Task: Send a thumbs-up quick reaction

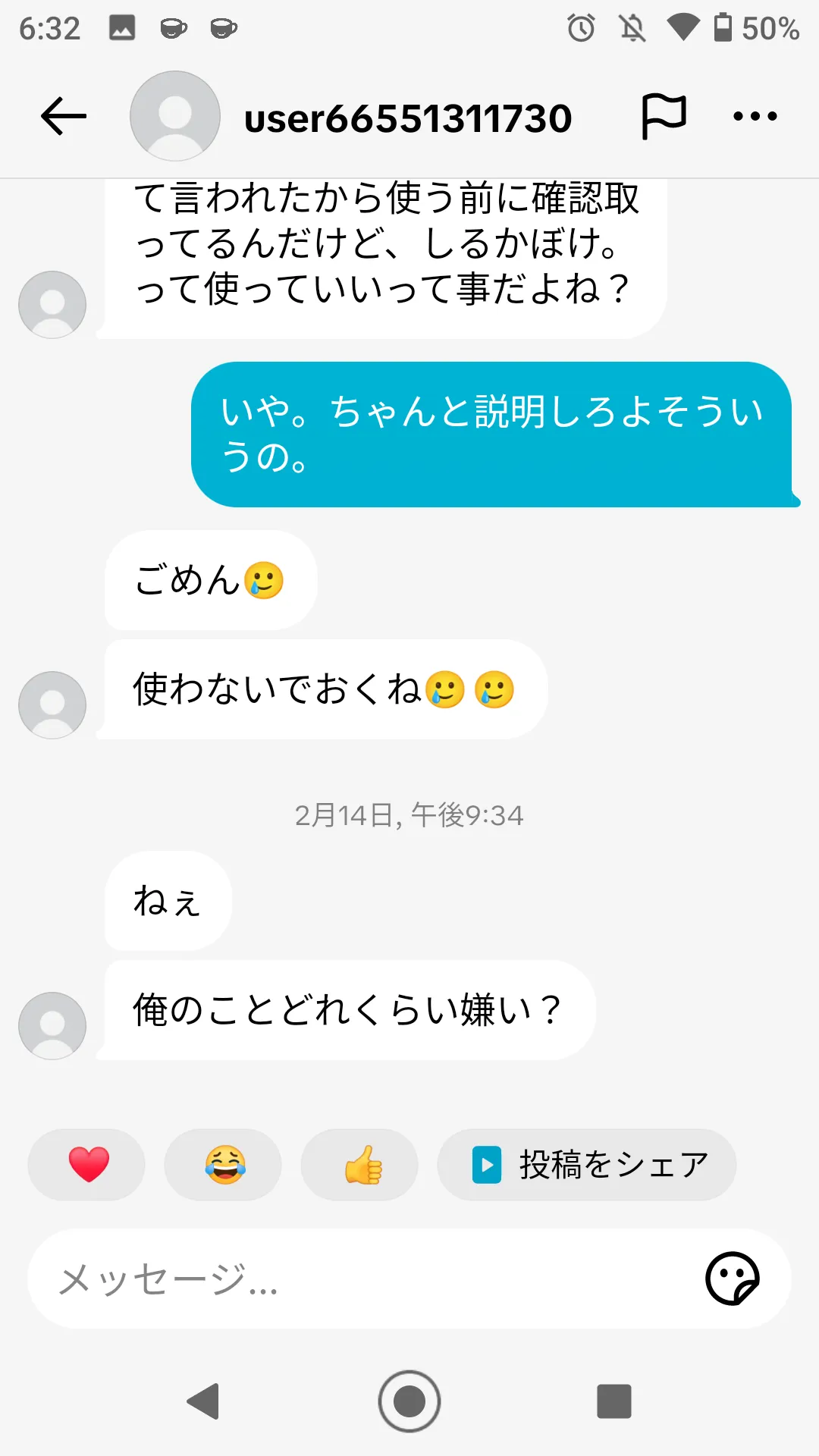Action: coord(360,1165)
